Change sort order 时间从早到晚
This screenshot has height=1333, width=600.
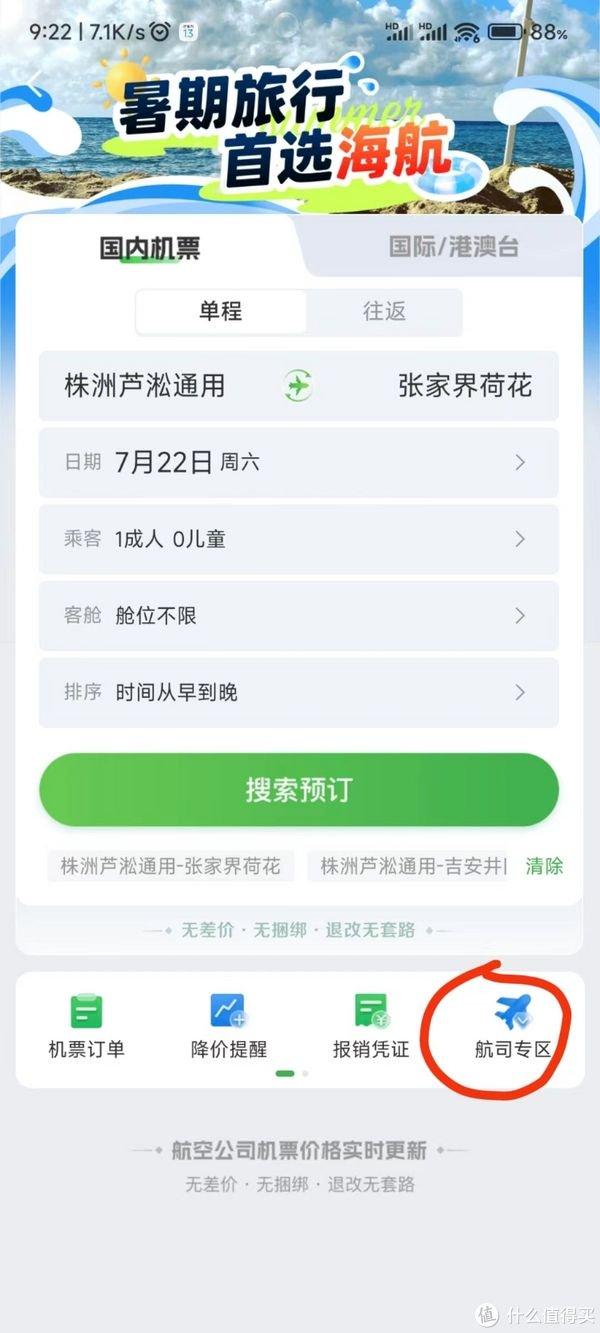click(298, 692)
